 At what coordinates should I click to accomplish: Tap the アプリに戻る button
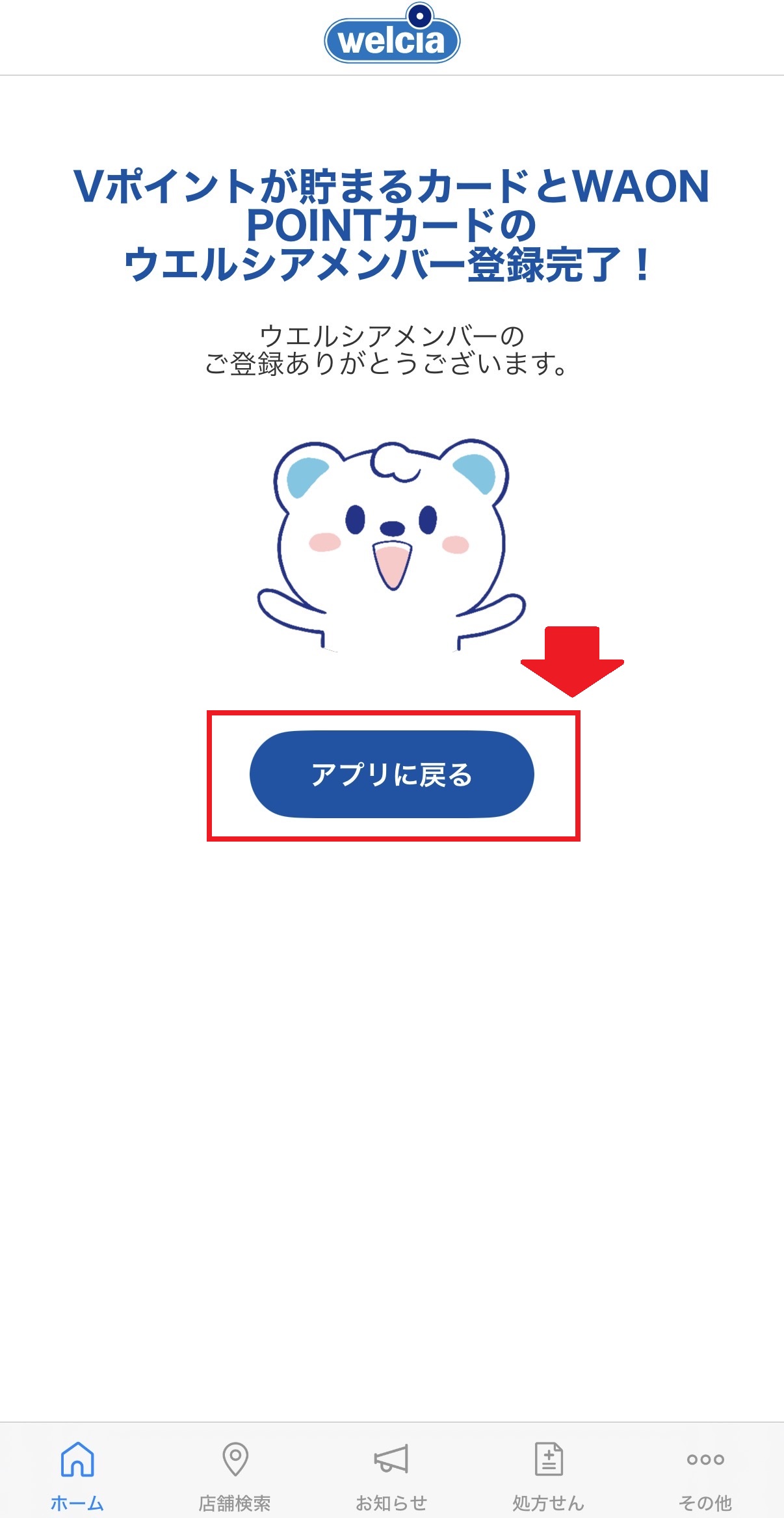[x=391, y=774]
